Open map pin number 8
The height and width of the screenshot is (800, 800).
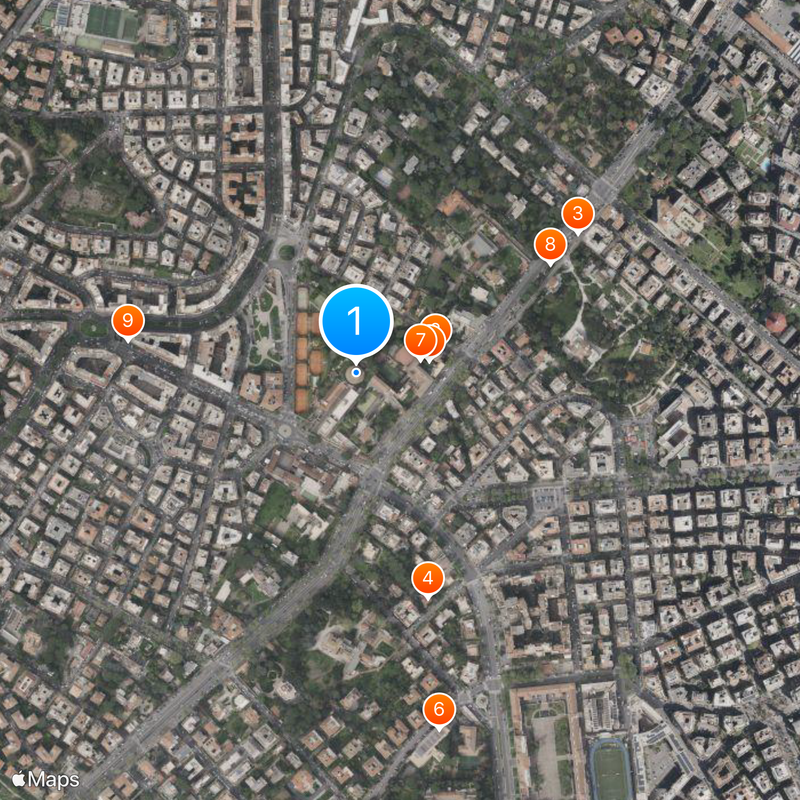(x=549, y=244)
